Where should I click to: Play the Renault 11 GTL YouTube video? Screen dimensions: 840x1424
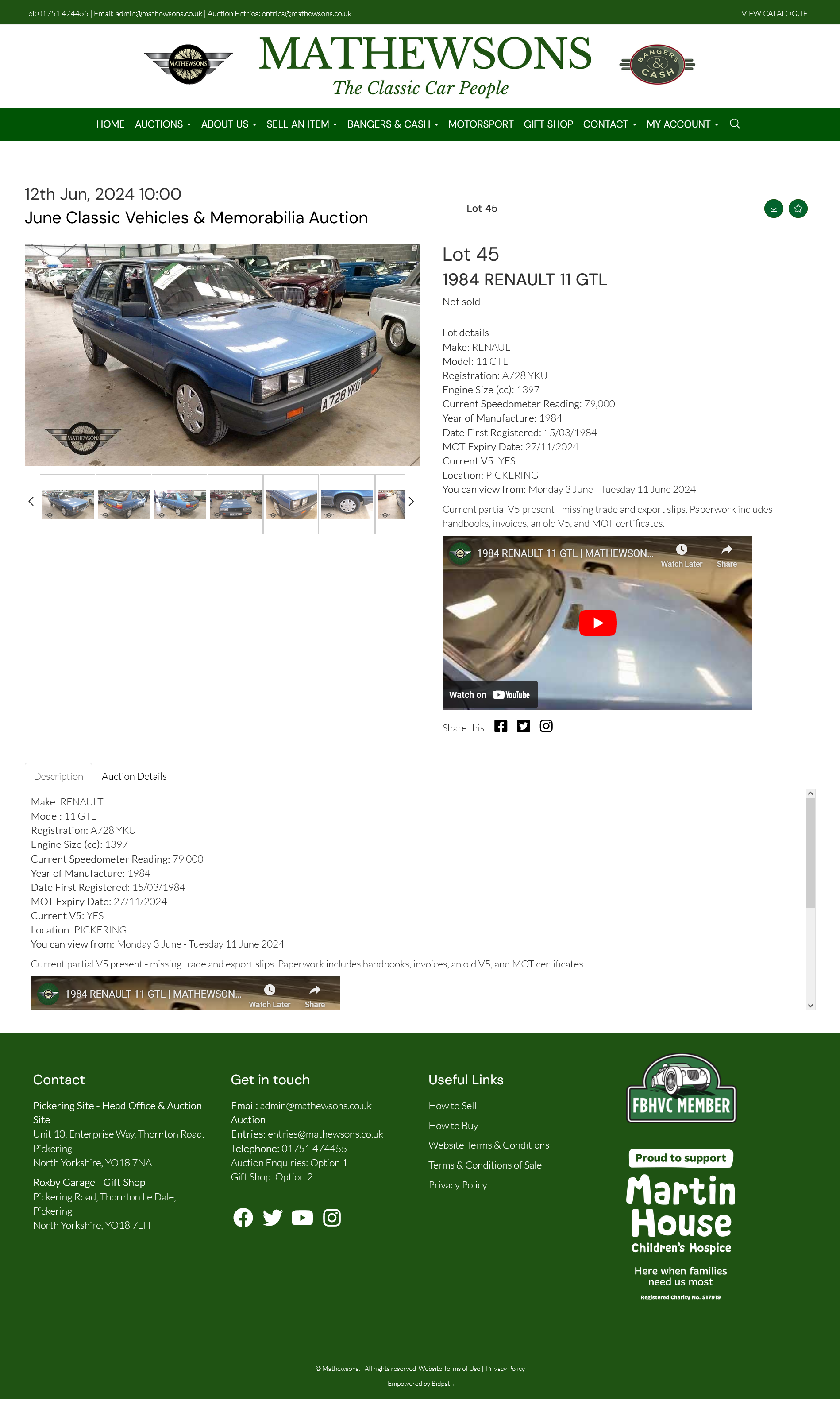[x=597, y=623]
